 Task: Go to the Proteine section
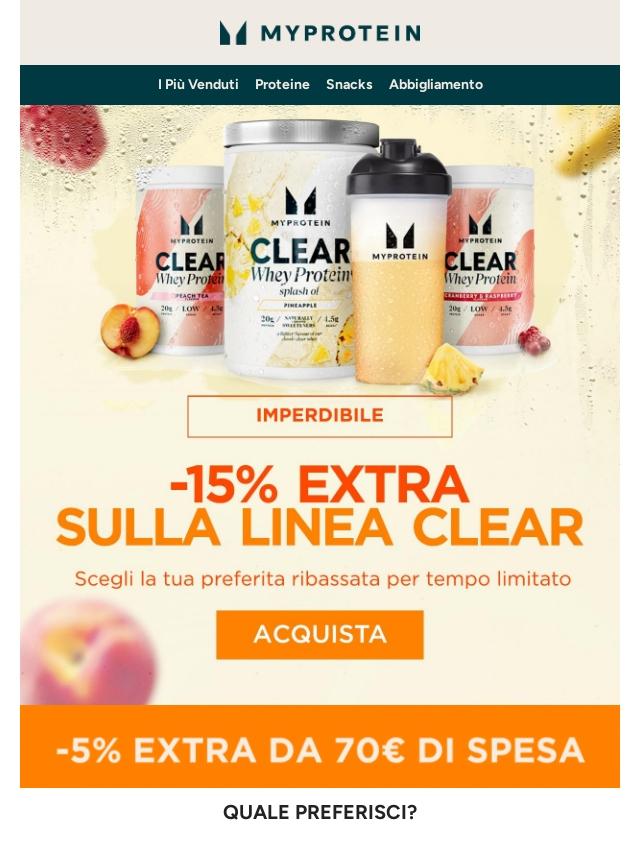pyautogui.click(x=282, y=85)
